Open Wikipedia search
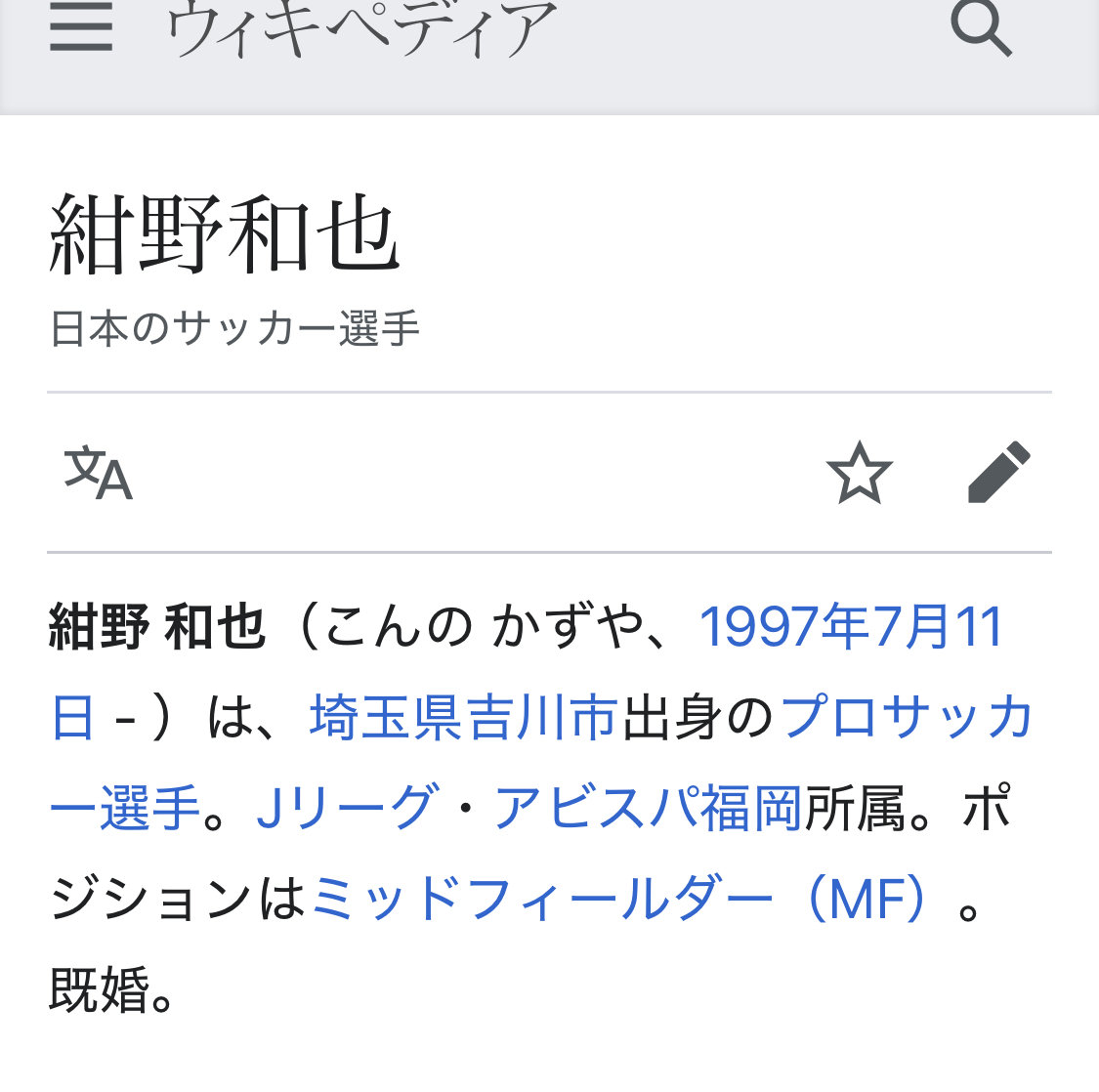 coord(981,26)
